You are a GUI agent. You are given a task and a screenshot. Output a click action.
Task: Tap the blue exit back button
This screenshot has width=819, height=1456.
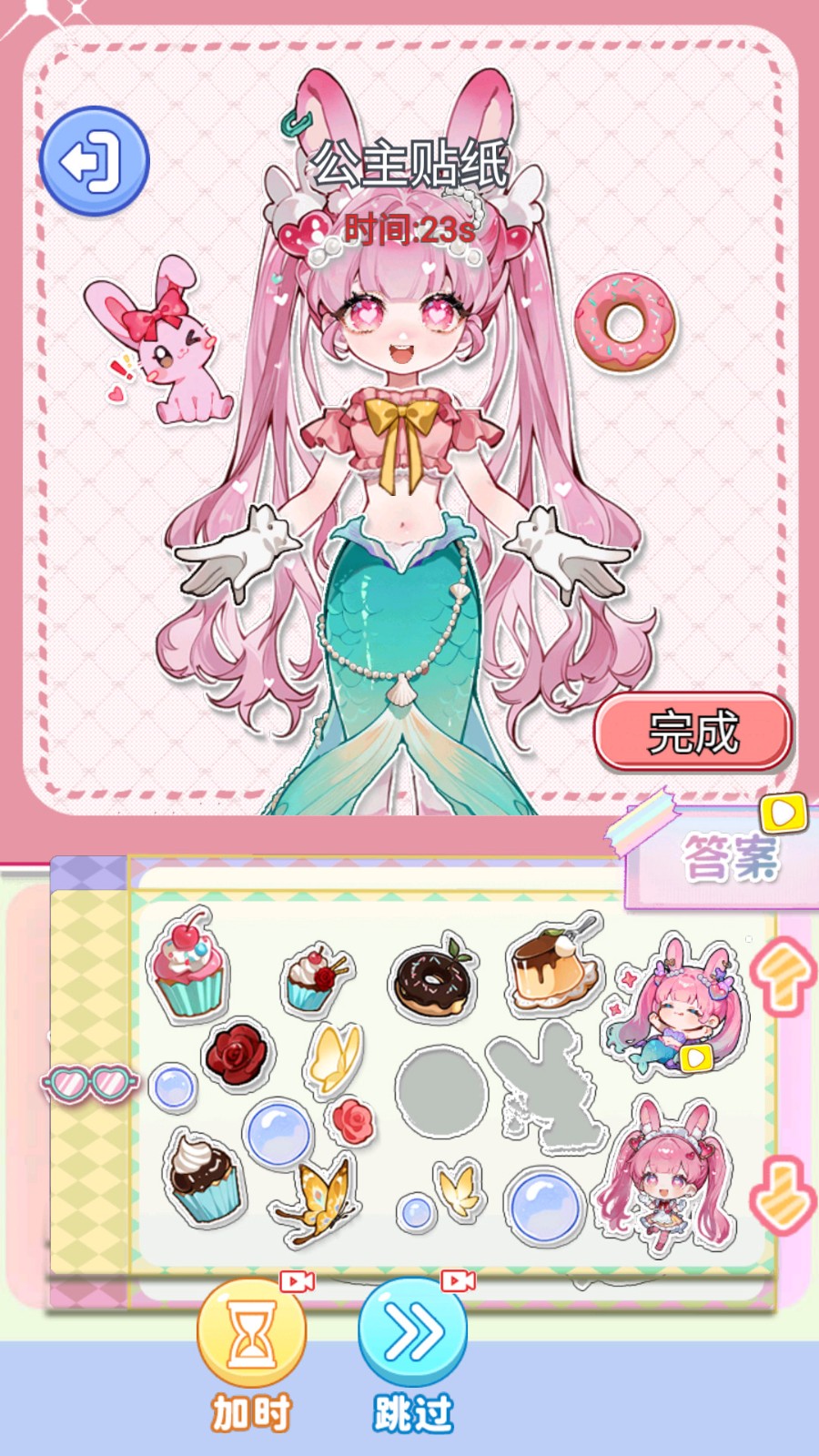coord(94,161)
